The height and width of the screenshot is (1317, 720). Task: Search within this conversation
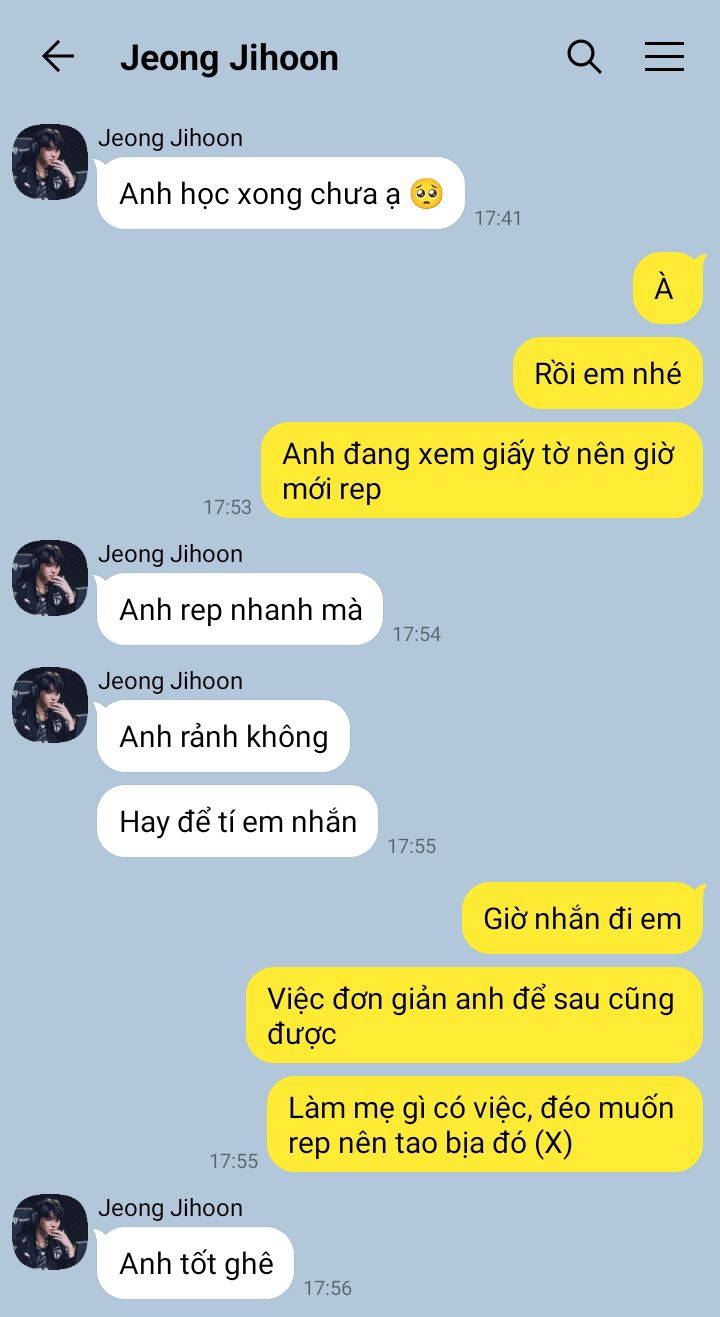coord(584,57)
